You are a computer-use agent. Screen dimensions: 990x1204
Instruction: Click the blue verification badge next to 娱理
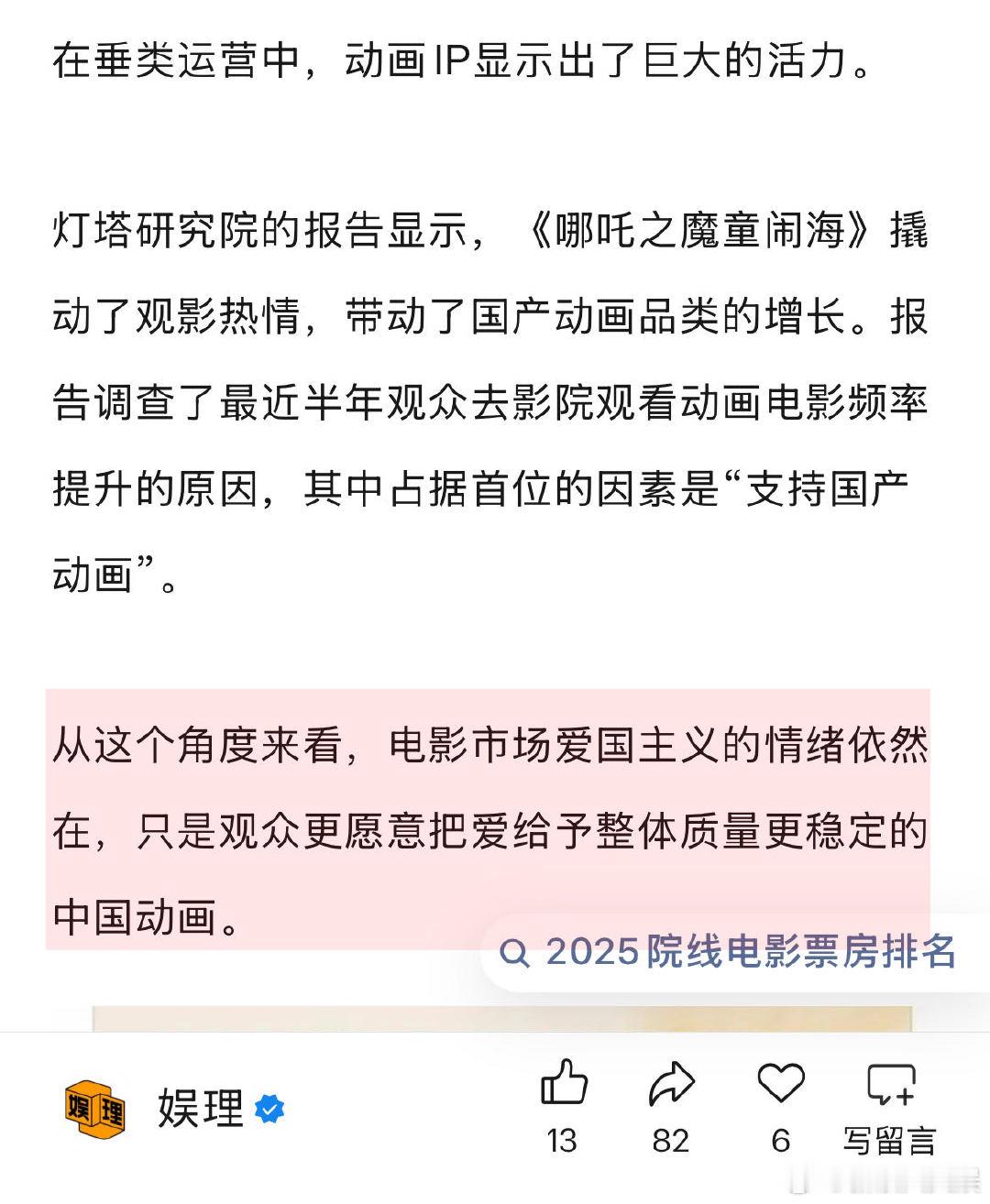[268, 1109]
